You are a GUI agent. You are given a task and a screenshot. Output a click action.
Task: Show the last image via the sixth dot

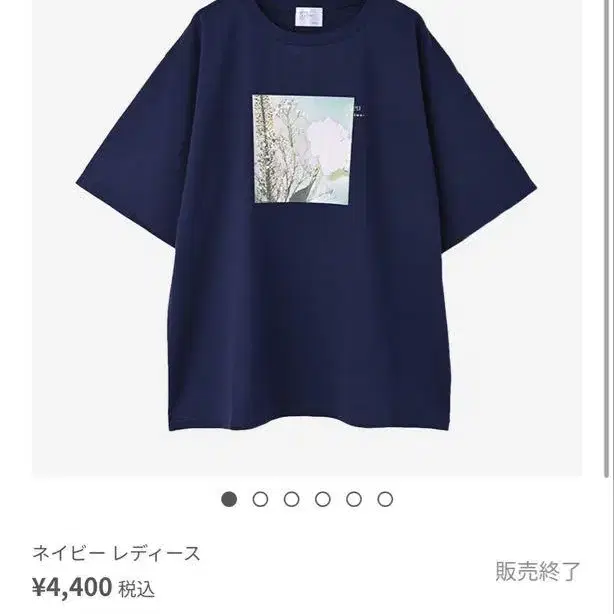click(385, 499)
